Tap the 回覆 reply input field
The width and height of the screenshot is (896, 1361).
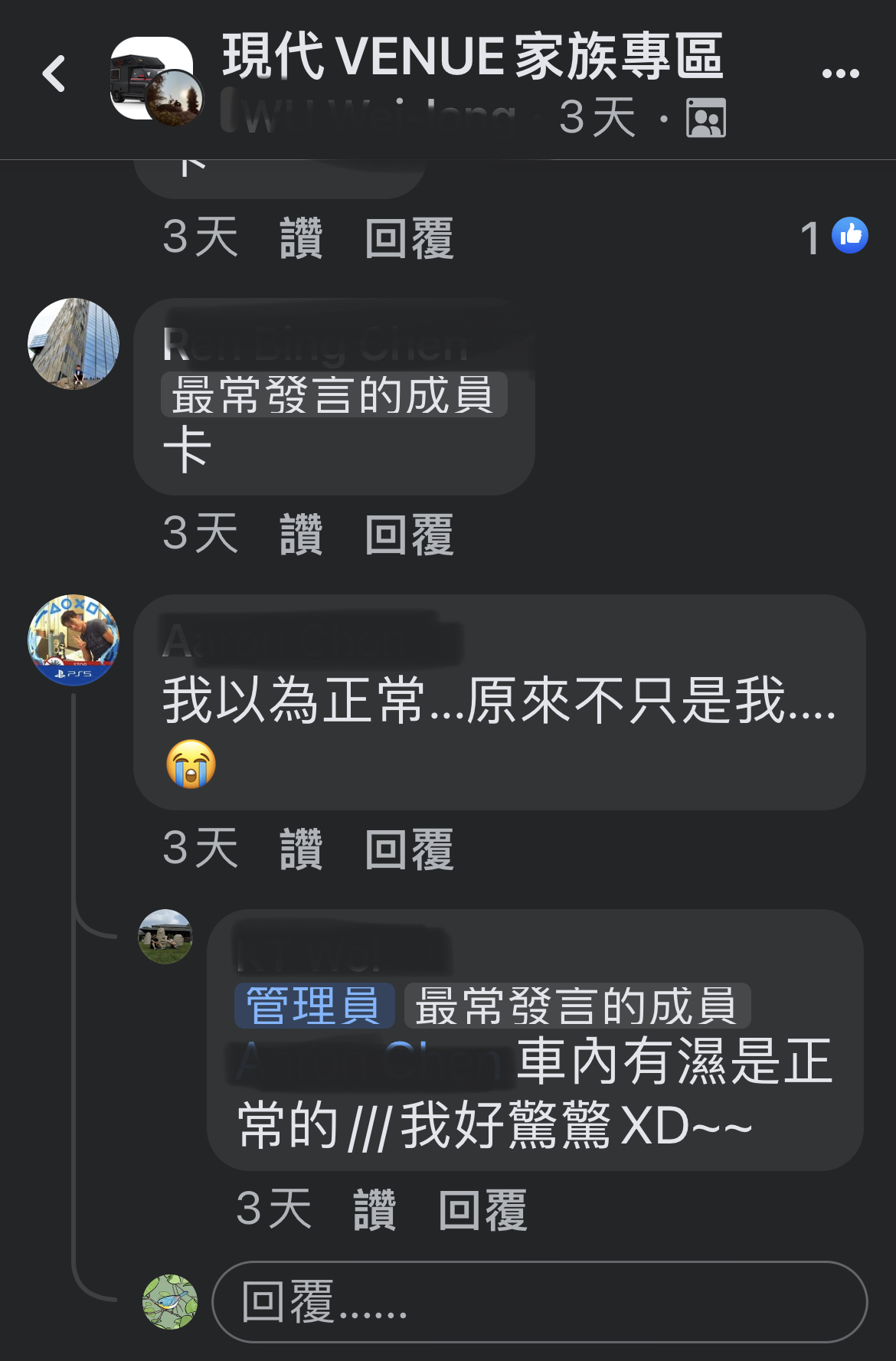[539, 1302]
